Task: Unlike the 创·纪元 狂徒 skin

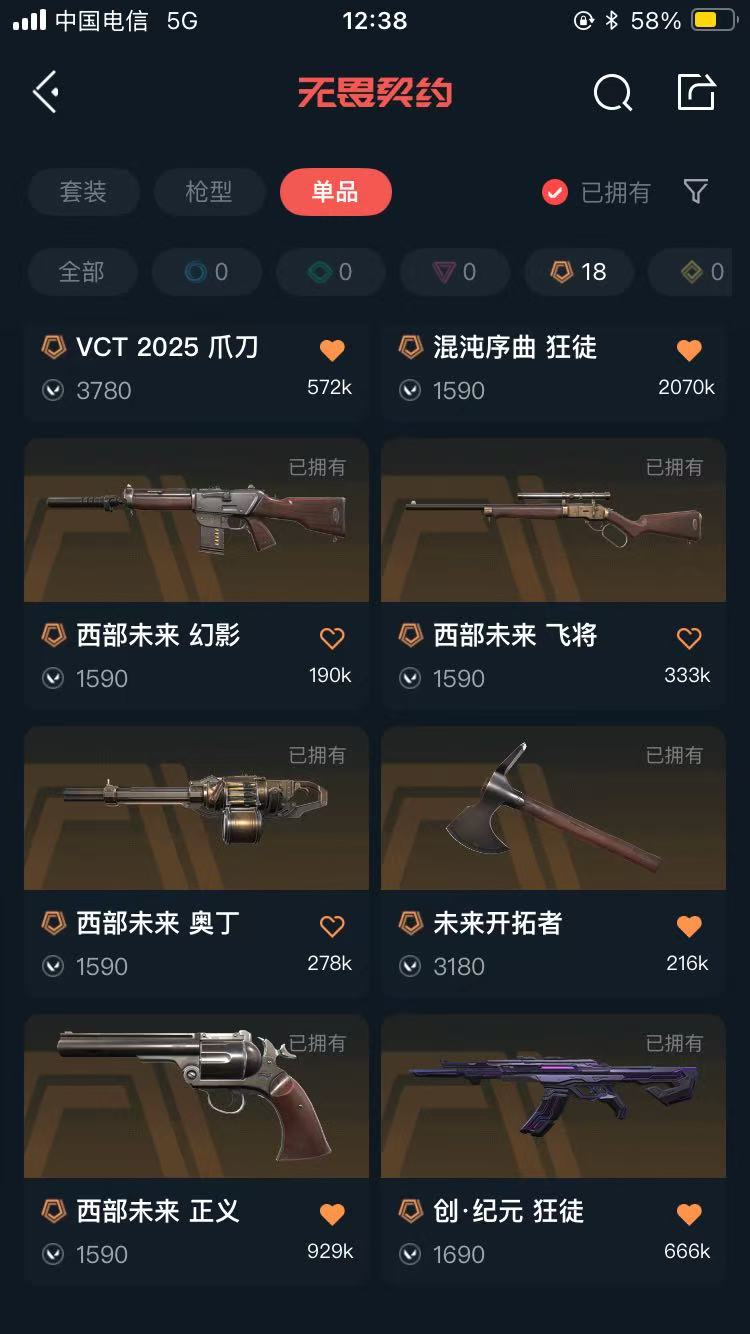Action: pyautogui.click(x=689, y=1214)
